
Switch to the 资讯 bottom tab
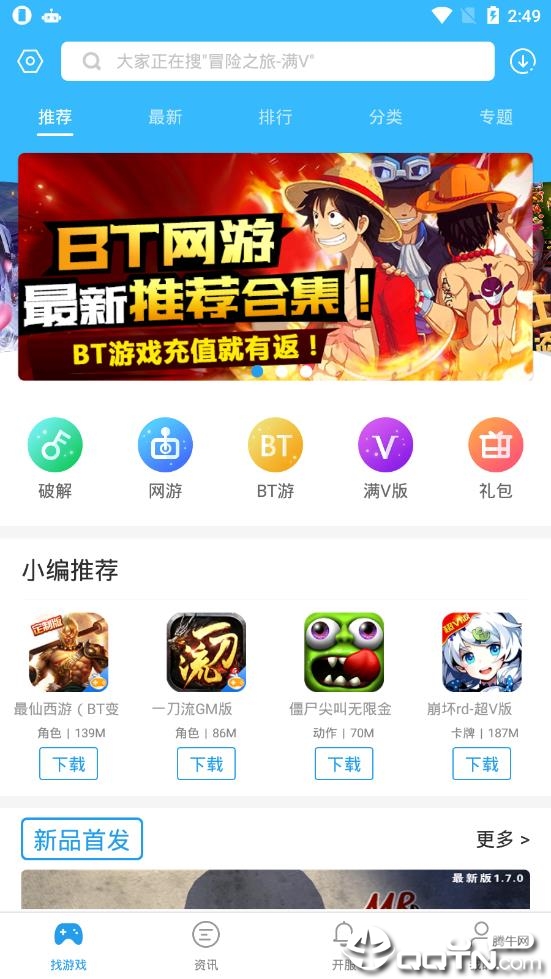pyautogui.click(x=206, y=947)
